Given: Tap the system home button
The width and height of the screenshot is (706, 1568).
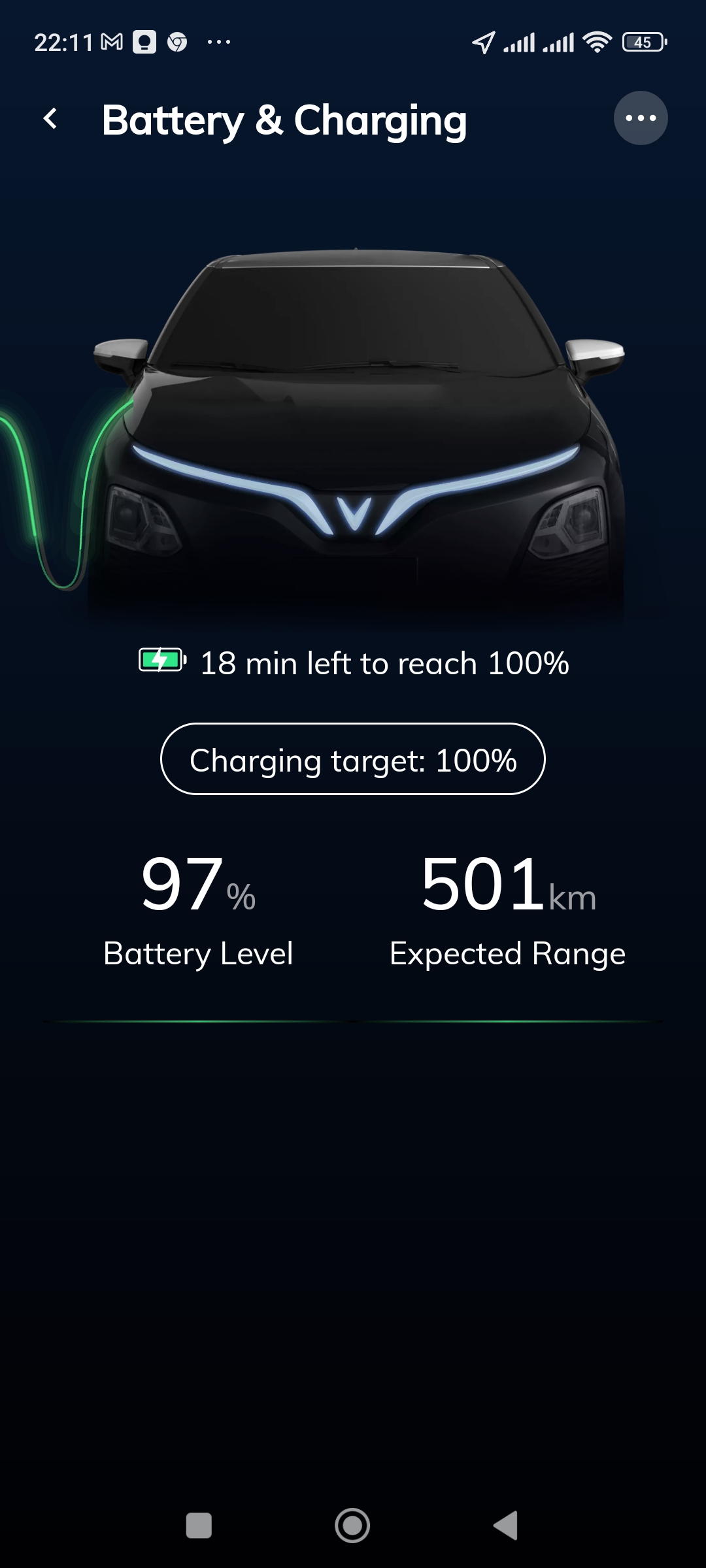Looking at the screenshot, I should (352, 1526).
